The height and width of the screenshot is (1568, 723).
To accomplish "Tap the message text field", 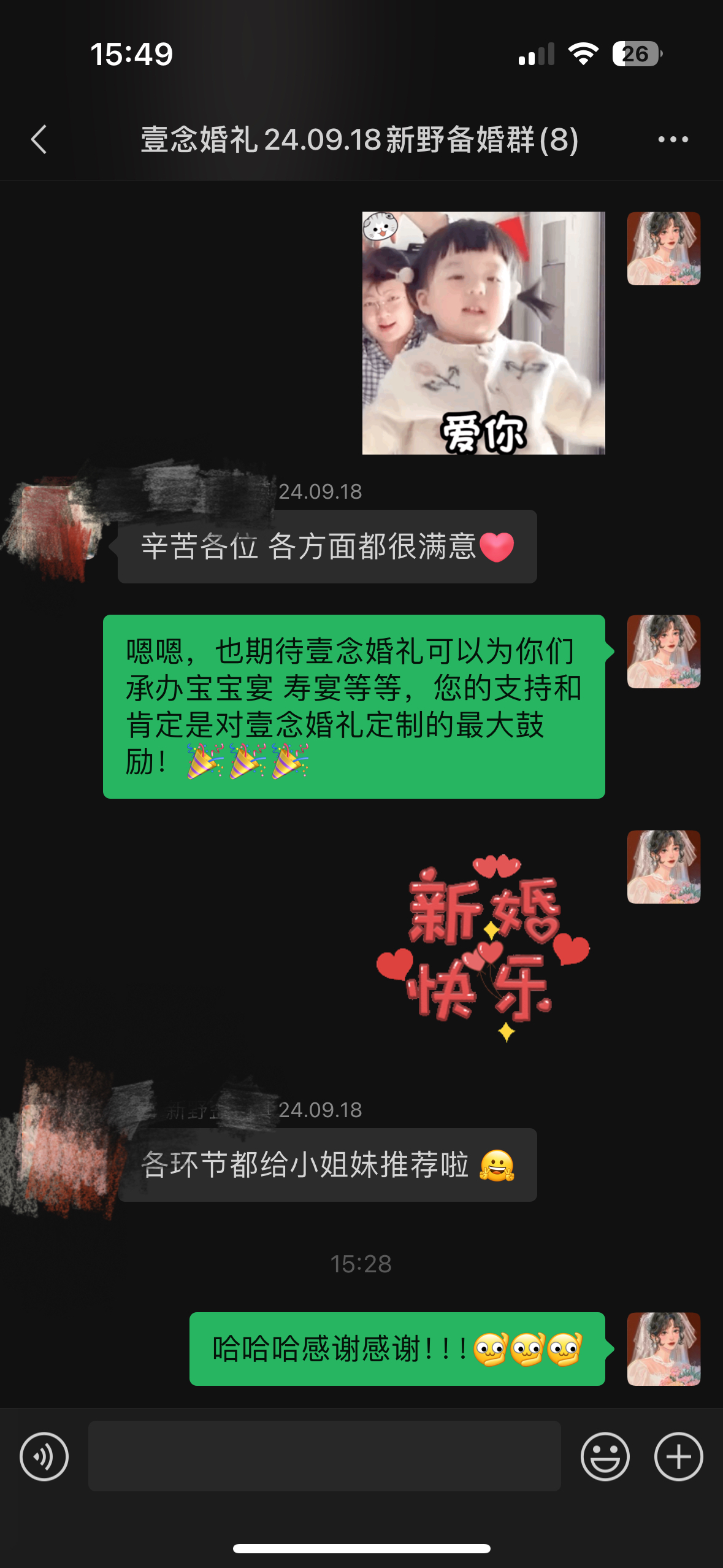I will [324, 1456].
